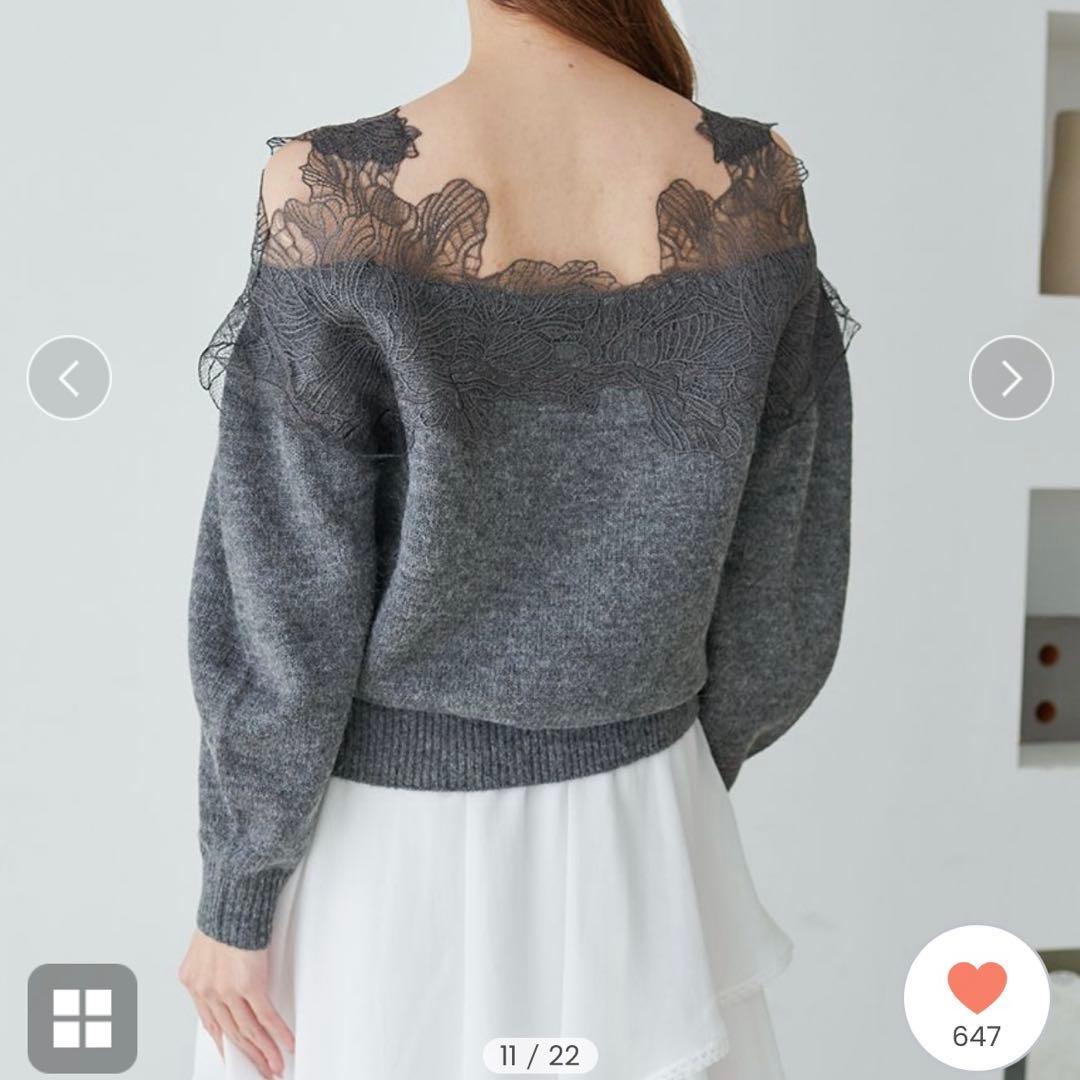
Task: Go to the previous product photo
Action: pyautogui.click(x=69, y=378)
